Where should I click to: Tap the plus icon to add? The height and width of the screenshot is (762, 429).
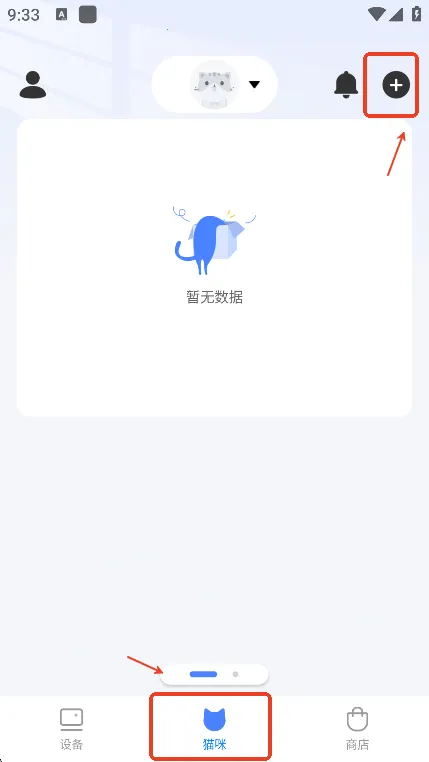396,85
